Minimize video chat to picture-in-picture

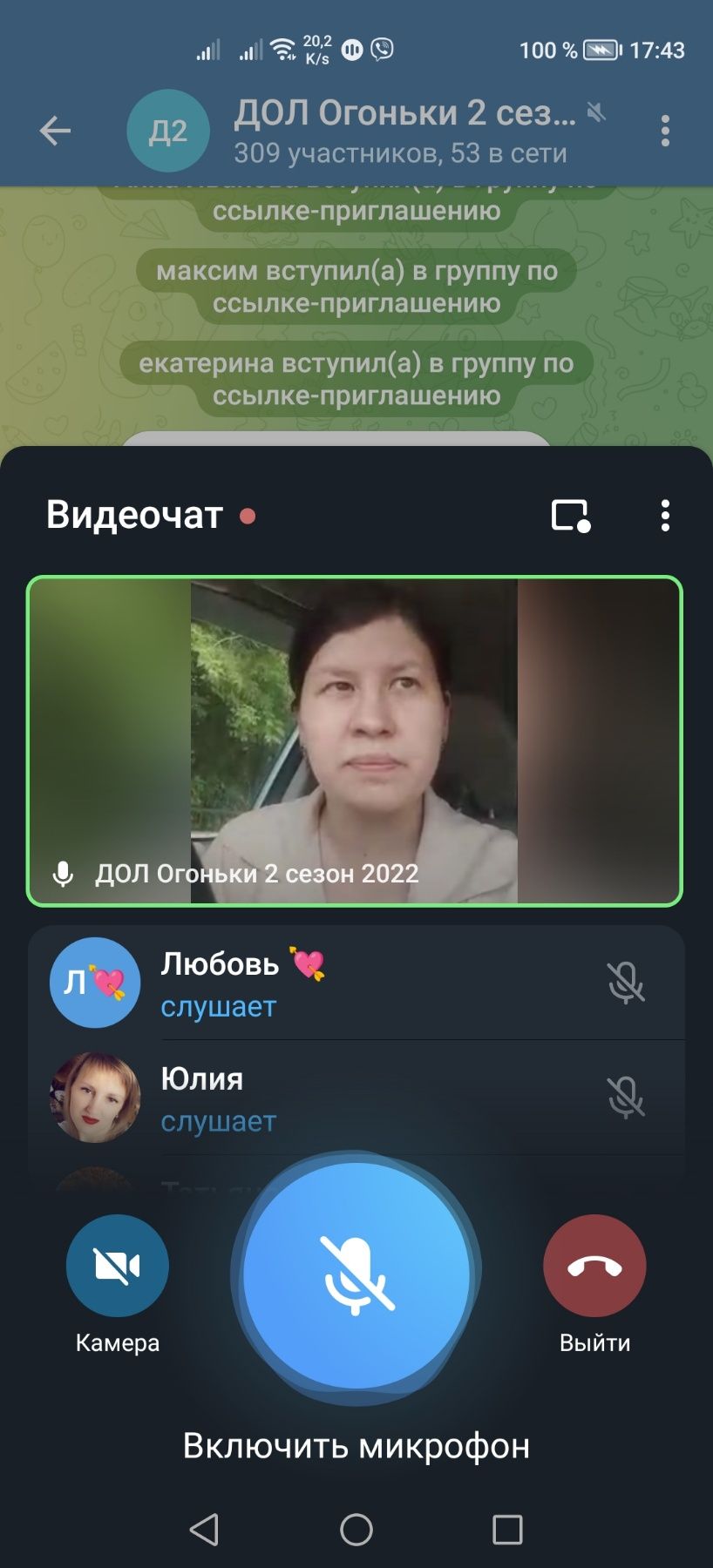tap(571, 515)
